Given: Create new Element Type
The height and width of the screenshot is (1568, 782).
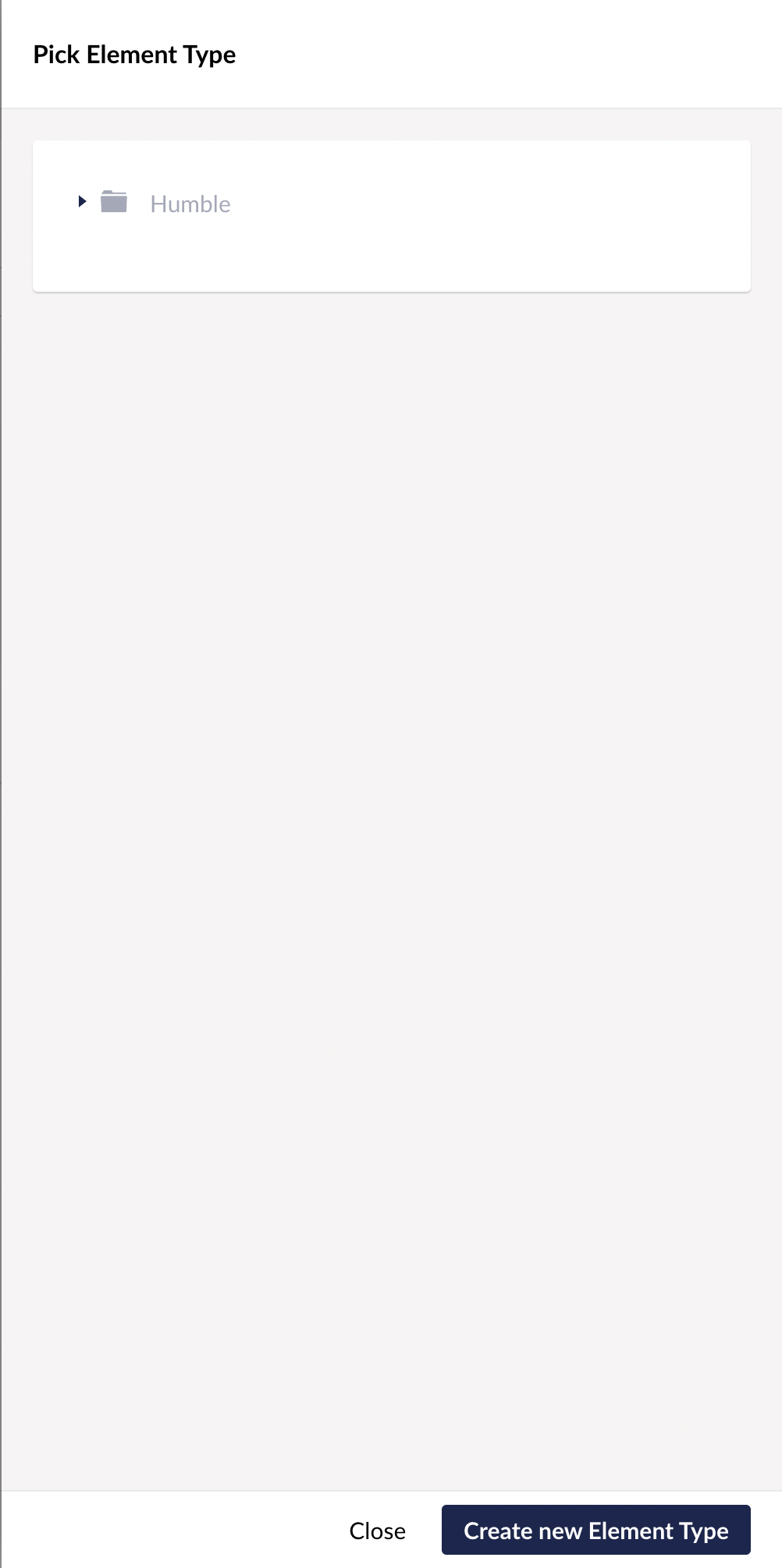Looking at the screenshot, I should 596,1531.
